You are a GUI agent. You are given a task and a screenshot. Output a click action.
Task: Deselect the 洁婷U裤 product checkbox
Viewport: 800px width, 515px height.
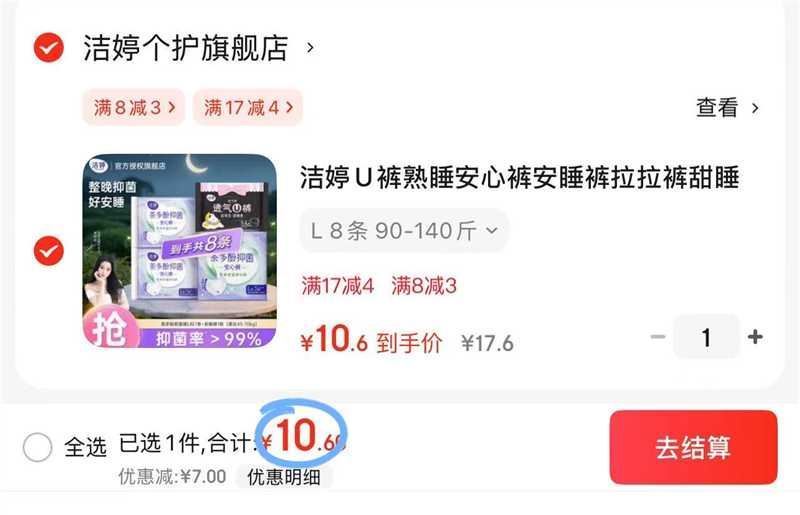pyautogui.click(x=48, y=252)
